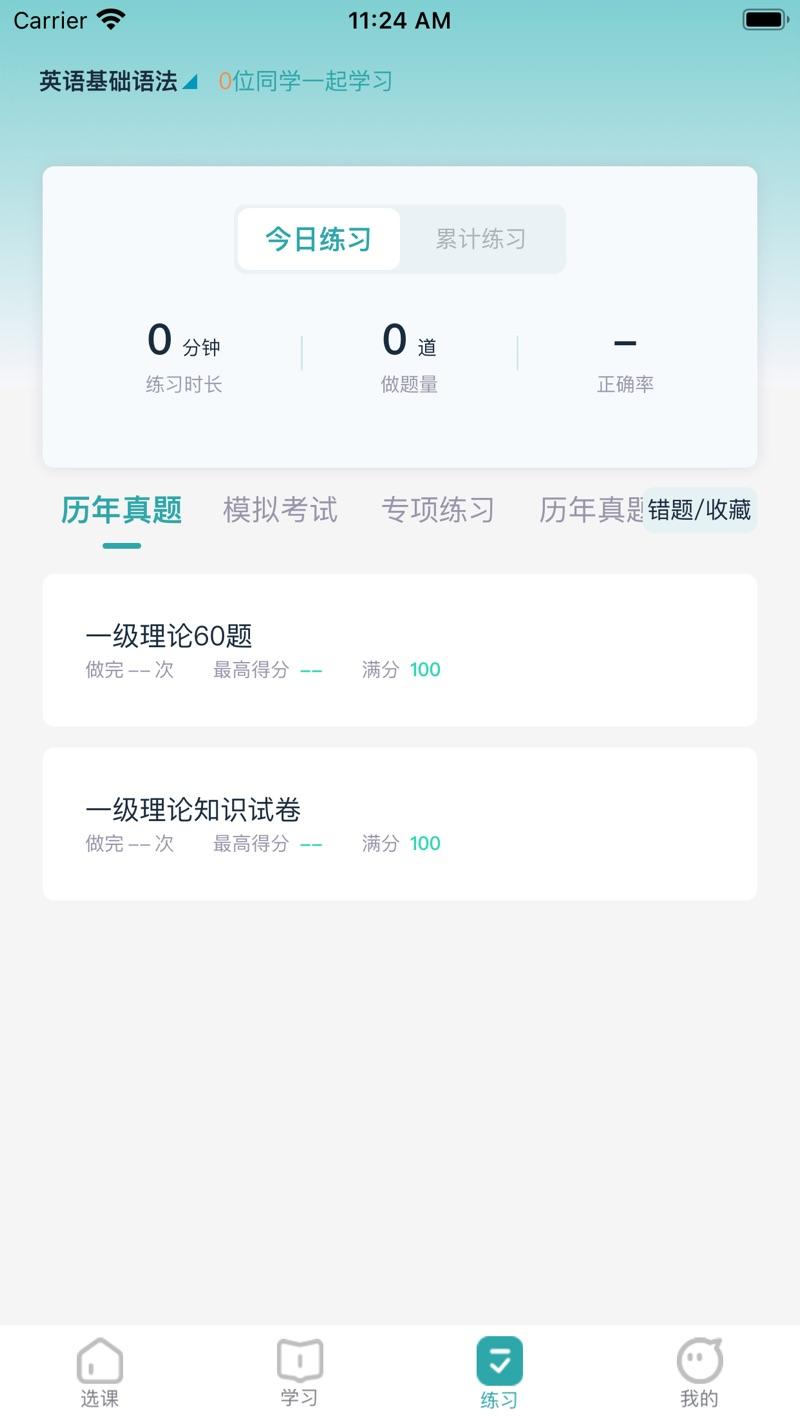Screen dimensions: 800x1422
Task: Switch to 累计练习 toggle option
Action: [481, 238]
